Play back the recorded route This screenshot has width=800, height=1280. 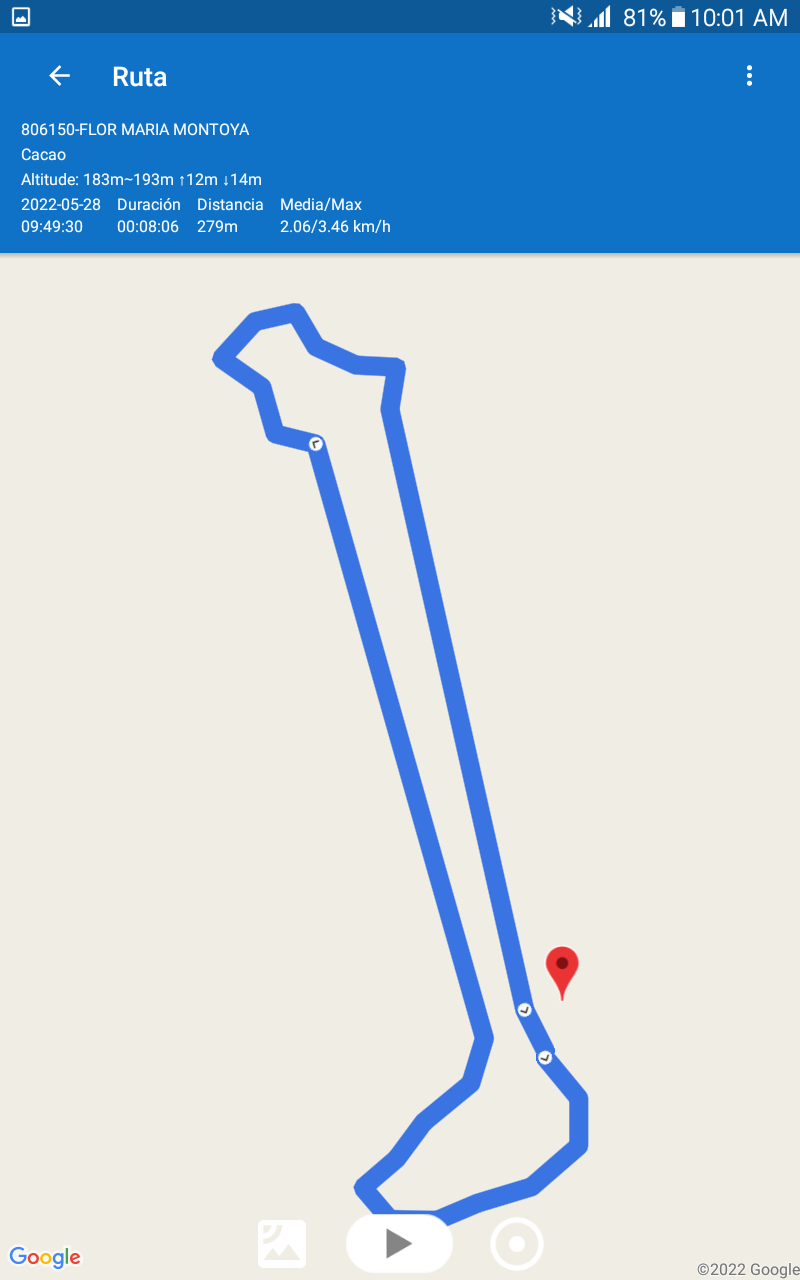(399, 1243)
